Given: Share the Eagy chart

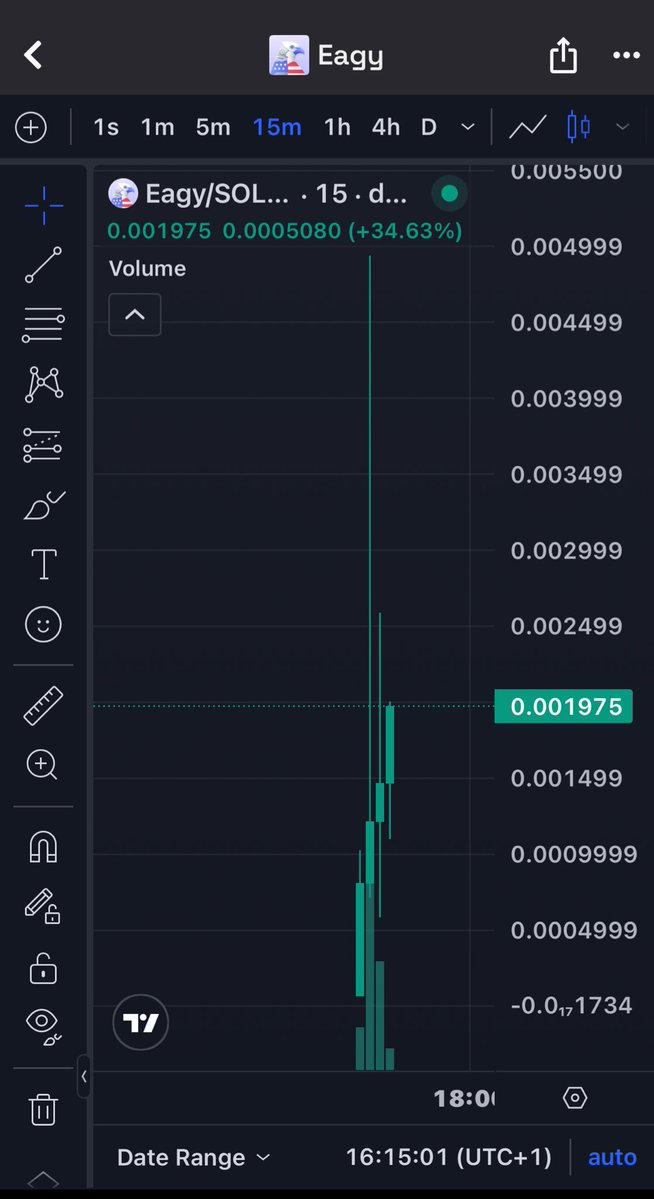Looking at the screenshot, I should coord(563,56).
